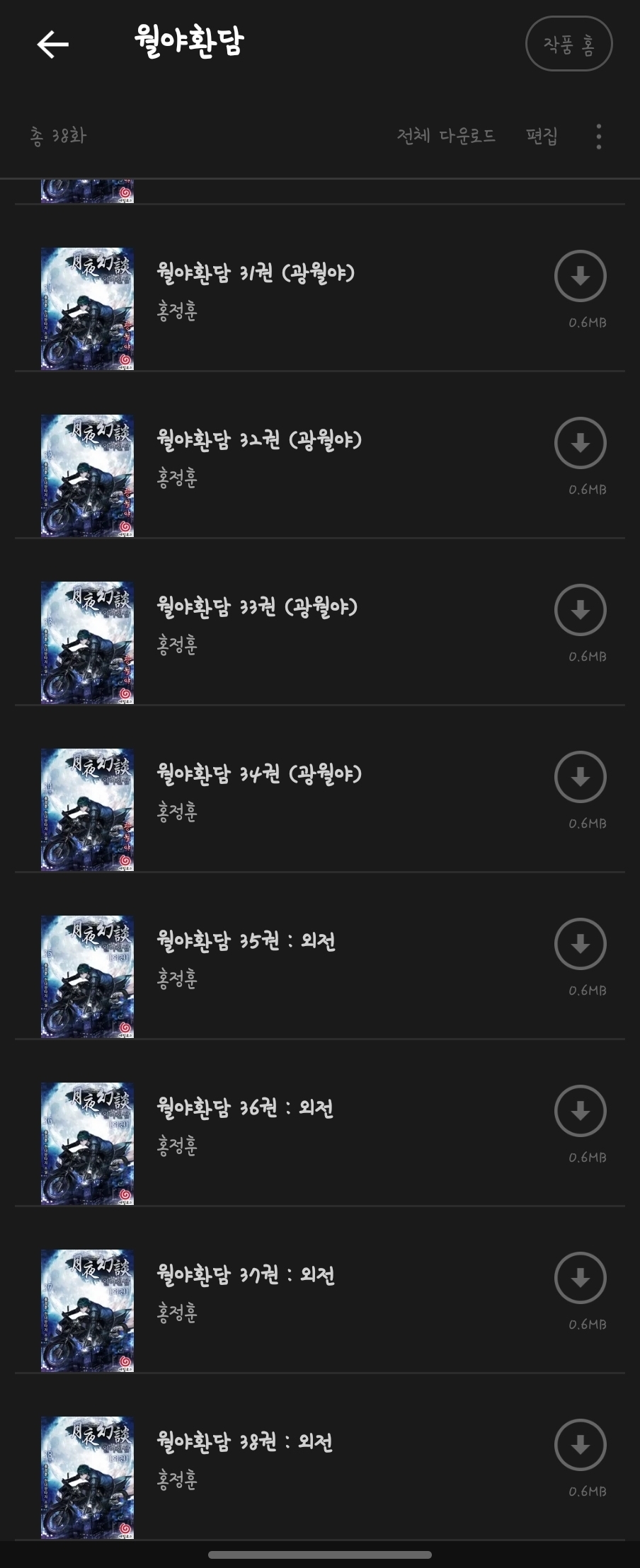The height and width of the screenshot is (1568, 640).
Task: Open the 월야환담 37권 cover thumbnail
Action: pos(87,1310)
